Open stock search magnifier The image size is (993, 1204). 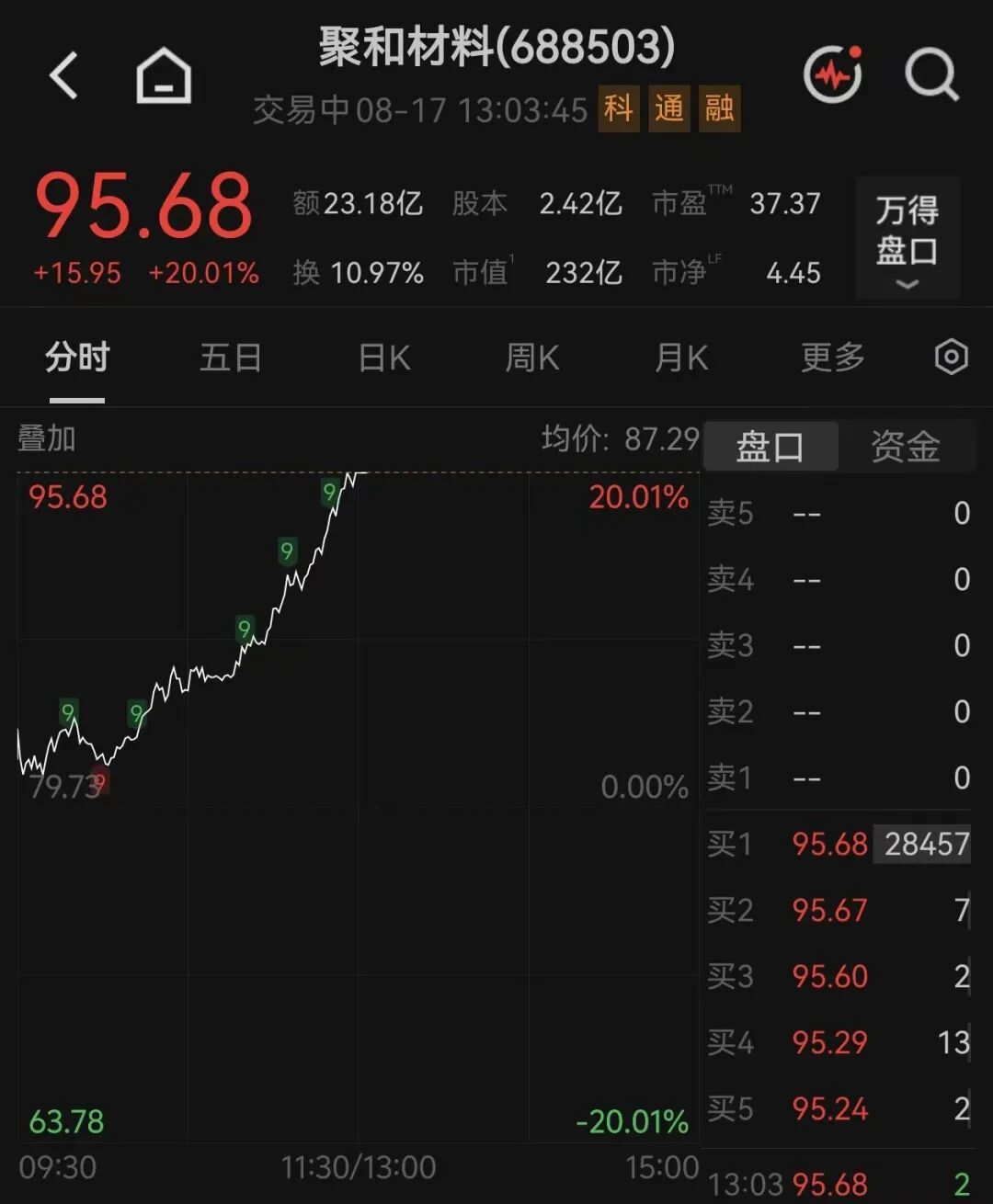pyautogui.click(x=931, y=74)
